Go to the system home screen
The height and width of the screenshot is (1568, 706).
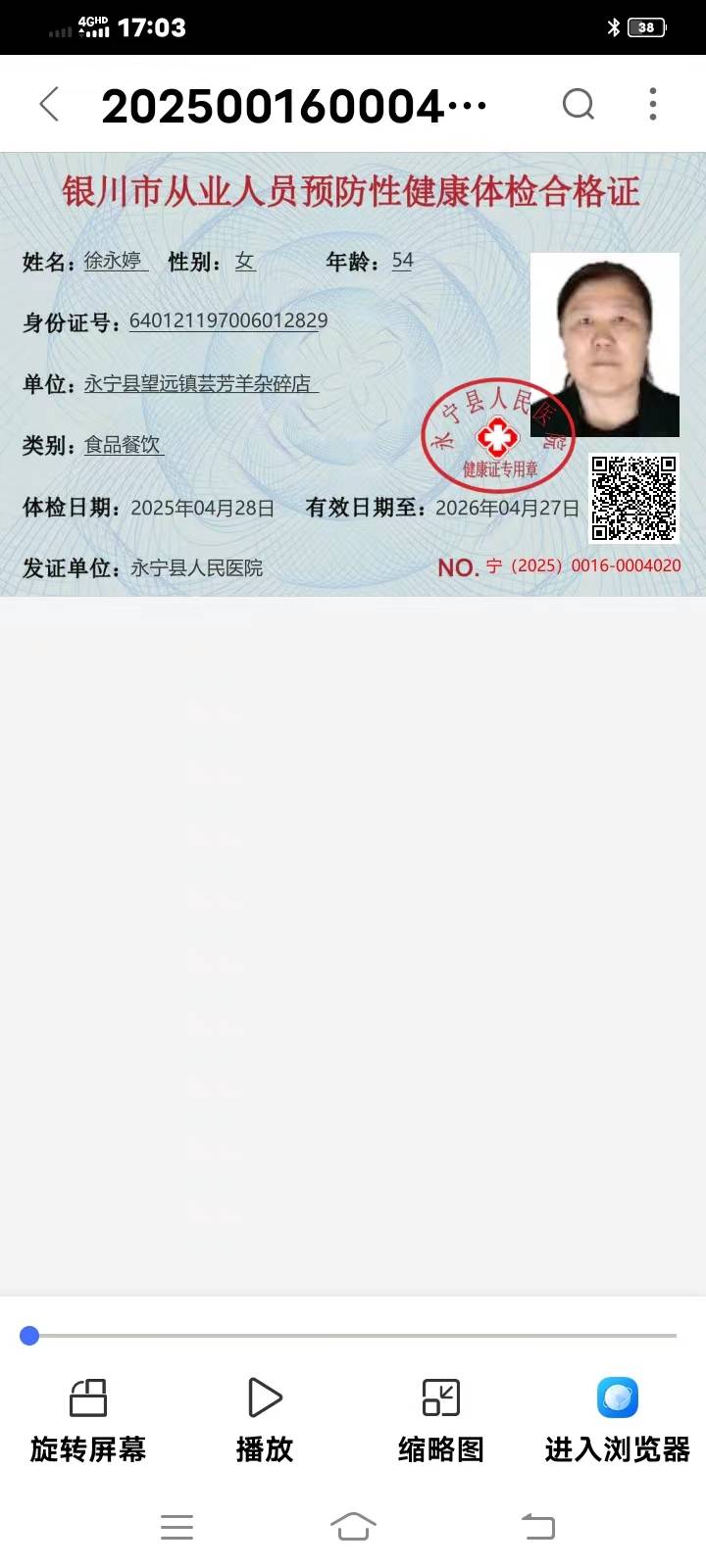(x=353, y=1526)
